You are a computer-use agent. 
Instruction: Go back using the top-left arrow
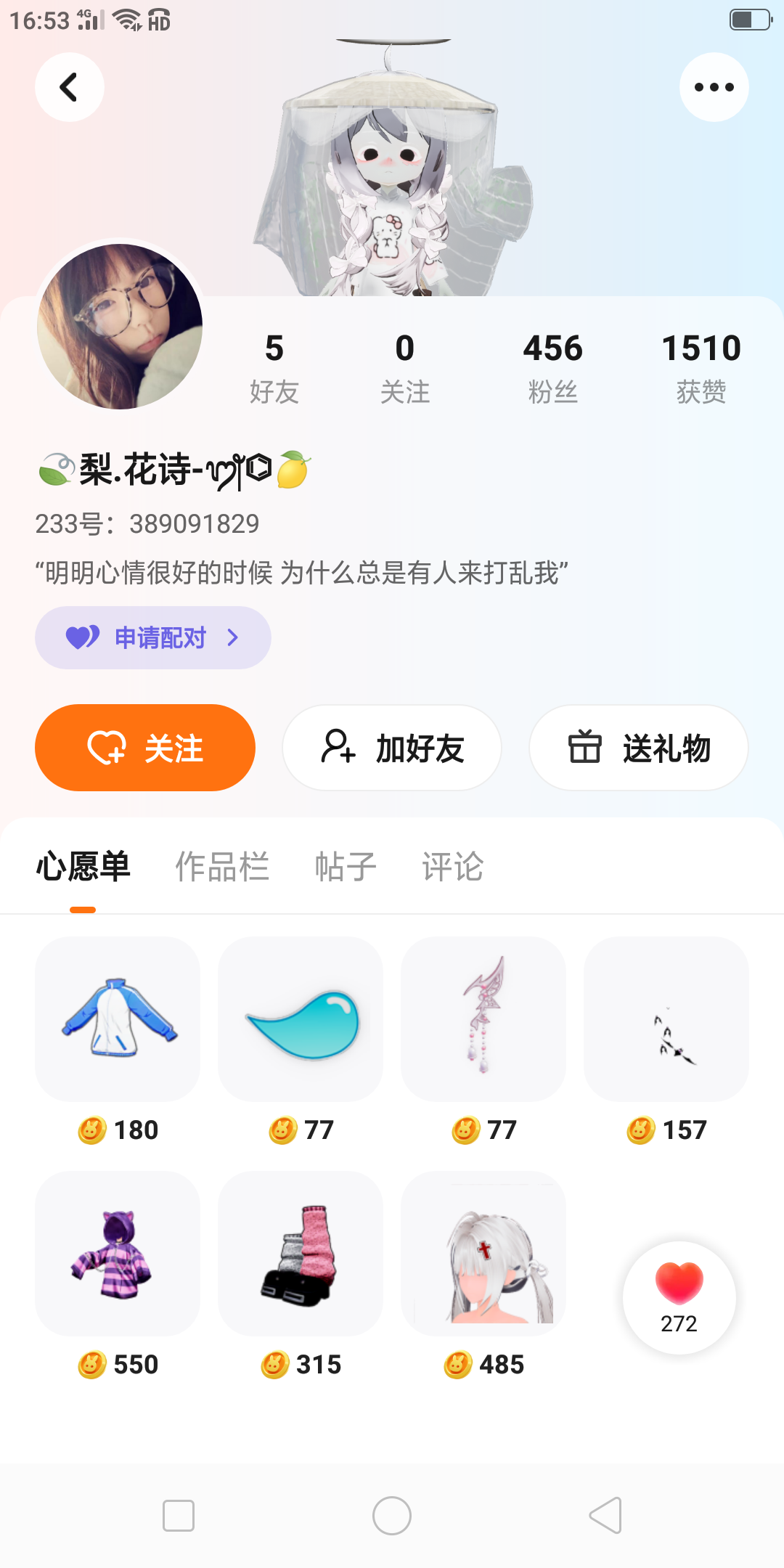[x=70, y=87]
